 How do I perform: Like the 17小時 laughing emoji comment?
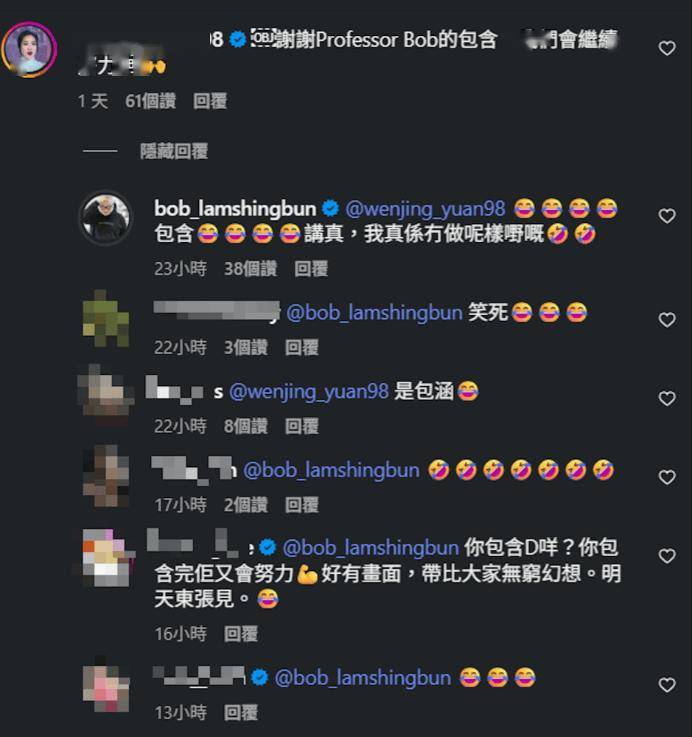coord(667,478)
